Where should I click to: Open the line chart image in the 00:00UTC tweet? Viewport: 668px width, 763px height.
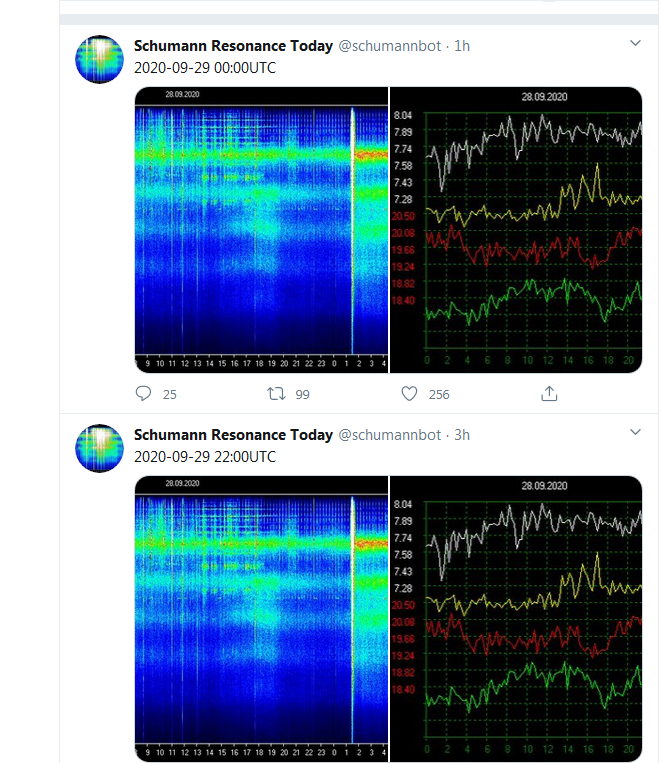516,231
